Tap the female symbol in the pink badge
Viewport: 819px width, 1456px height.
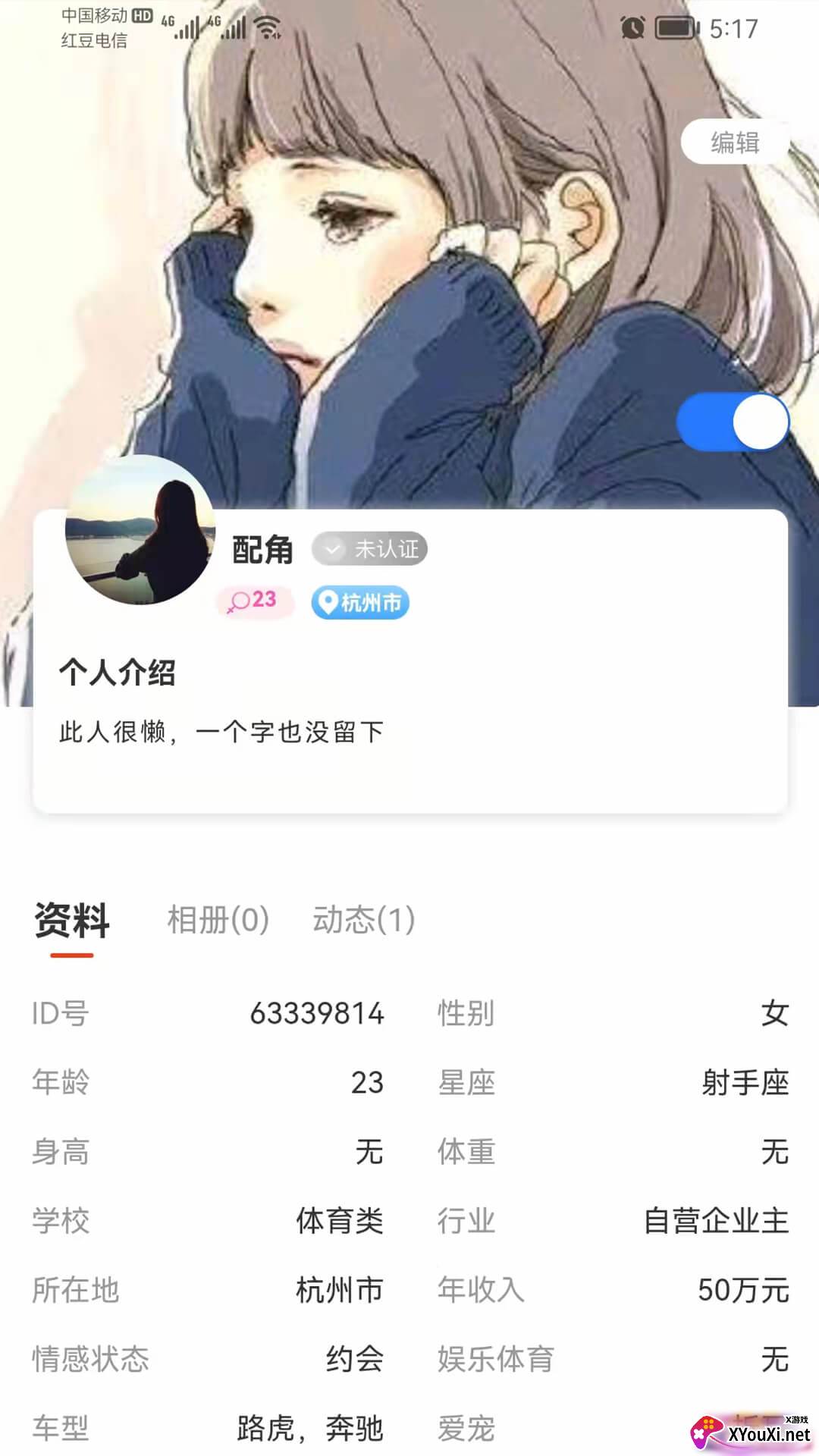pos(237,603)
